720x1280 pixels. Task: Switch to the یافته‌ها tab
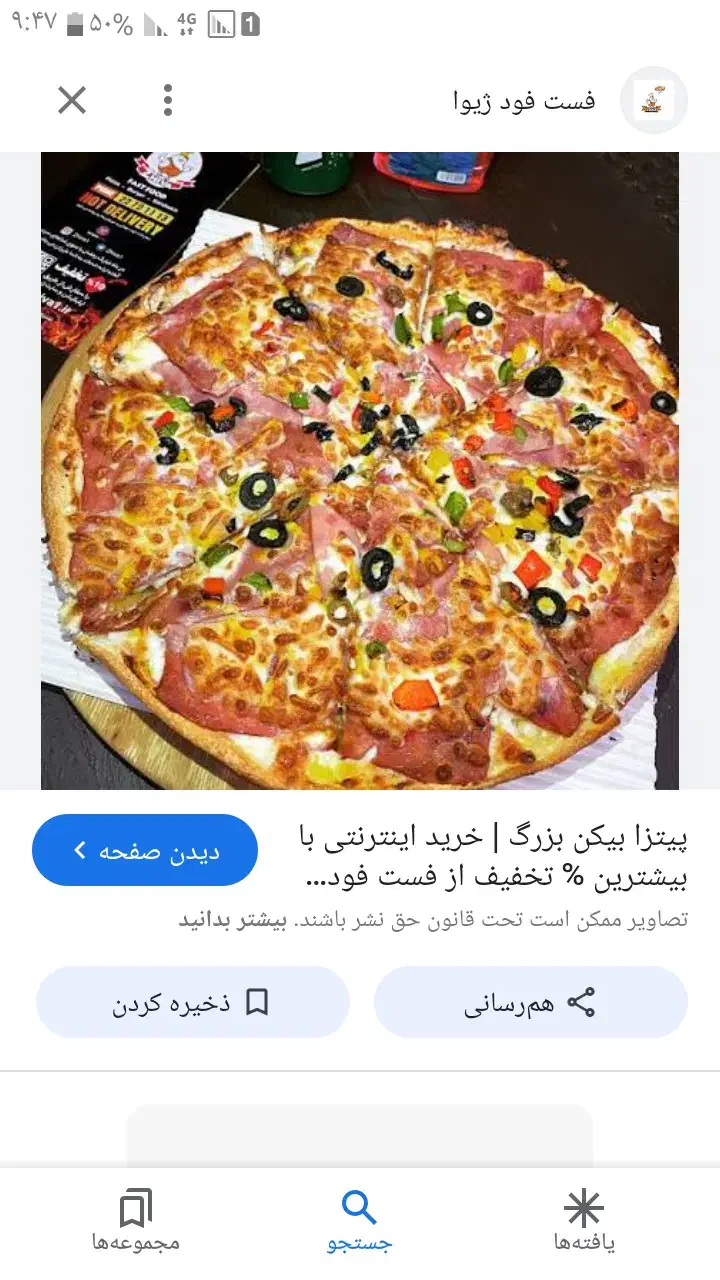[x=584, y=1222]
